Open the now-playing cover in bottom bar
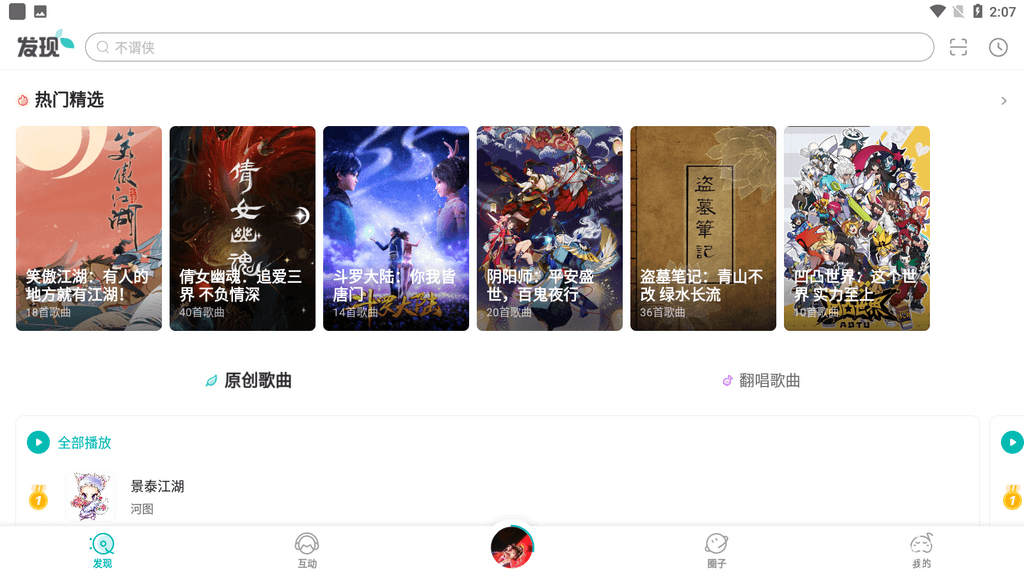This screenshot has width=1024, height=576. (512, 547)
